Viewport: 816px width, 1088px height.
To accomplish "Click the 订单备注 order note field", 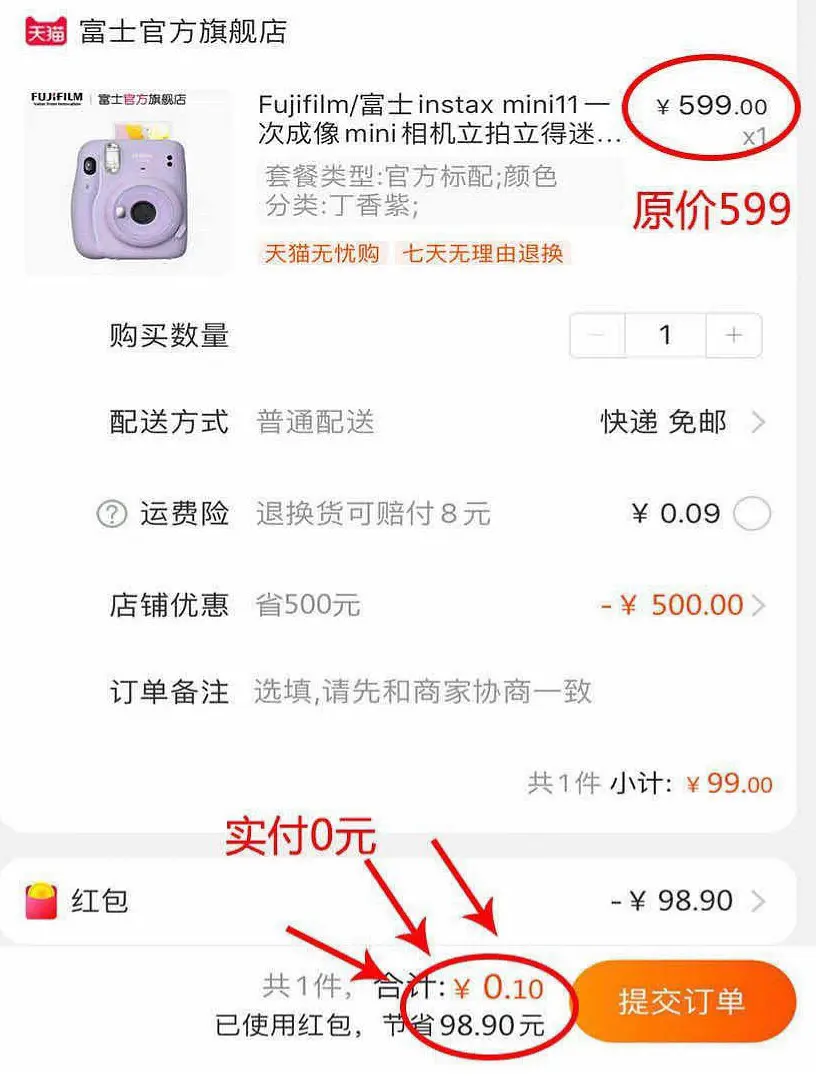I will (420, 690).
